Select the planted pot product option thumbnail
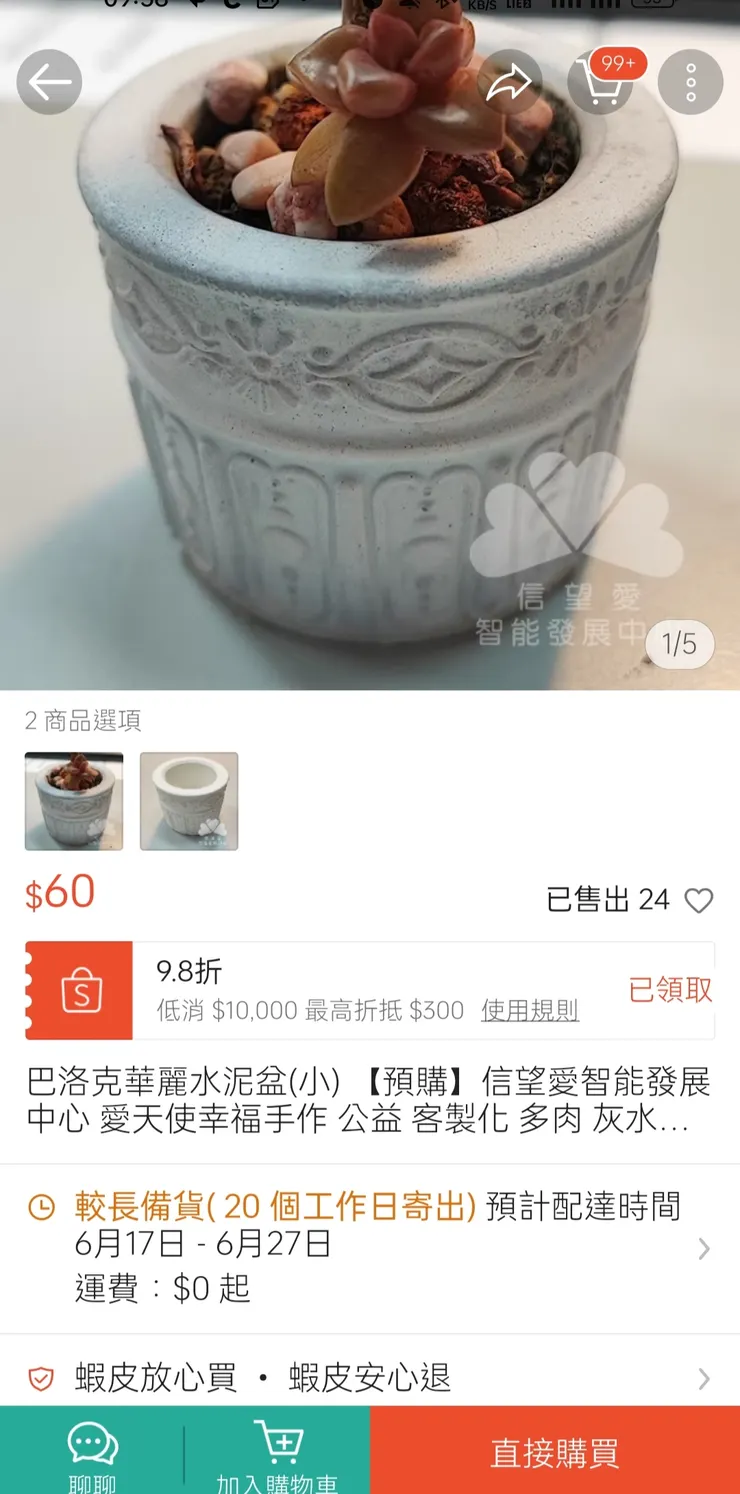This screenshot has height=1494, width=740. pos(74,800)
